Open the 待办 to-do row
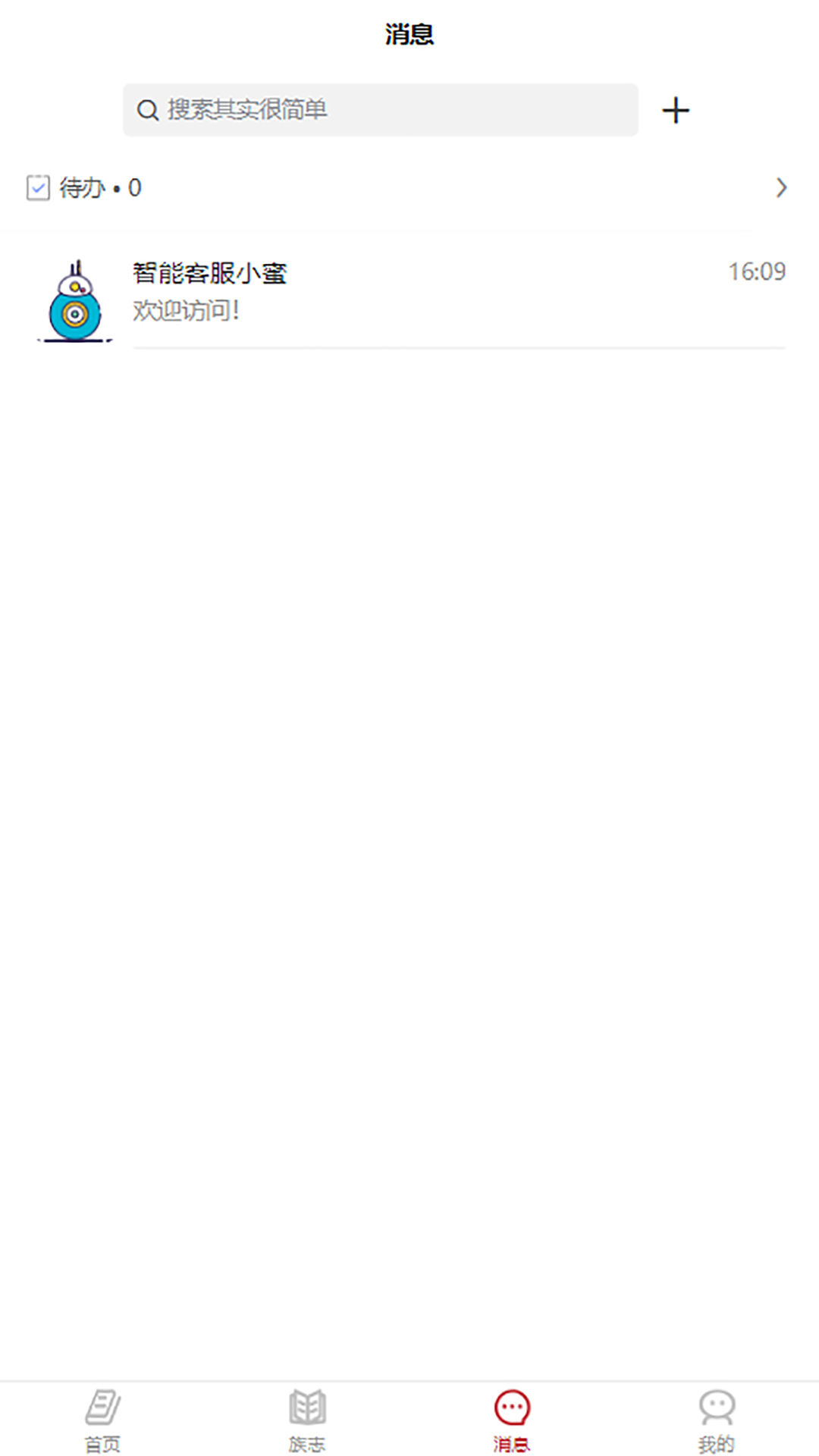The height and width of the screenshot is (1456, 819). pyautogui.click(x=409, y=187)
